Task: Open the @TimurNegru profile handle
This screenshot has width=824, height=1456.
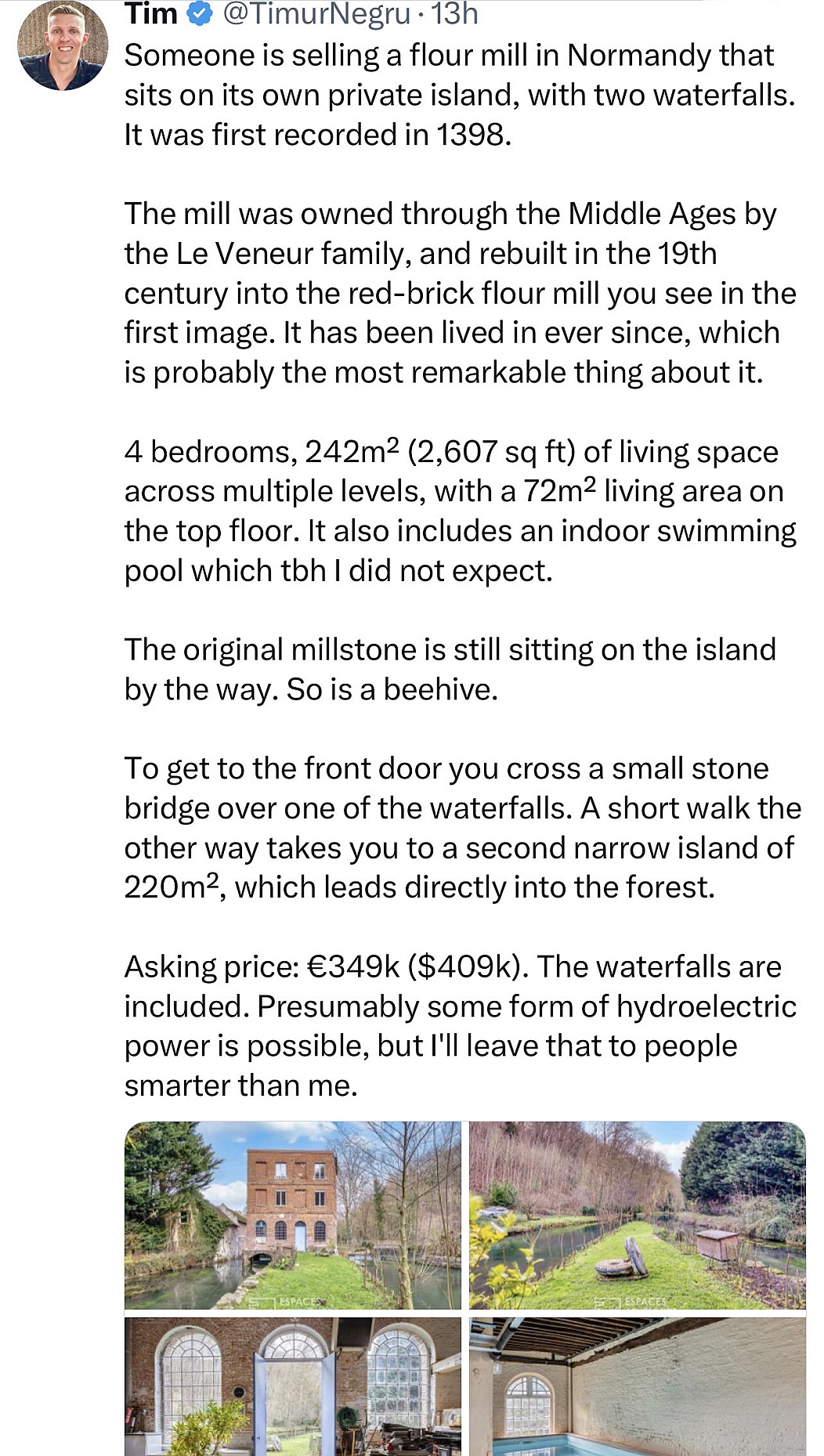Action: click(x=316, y=14)
